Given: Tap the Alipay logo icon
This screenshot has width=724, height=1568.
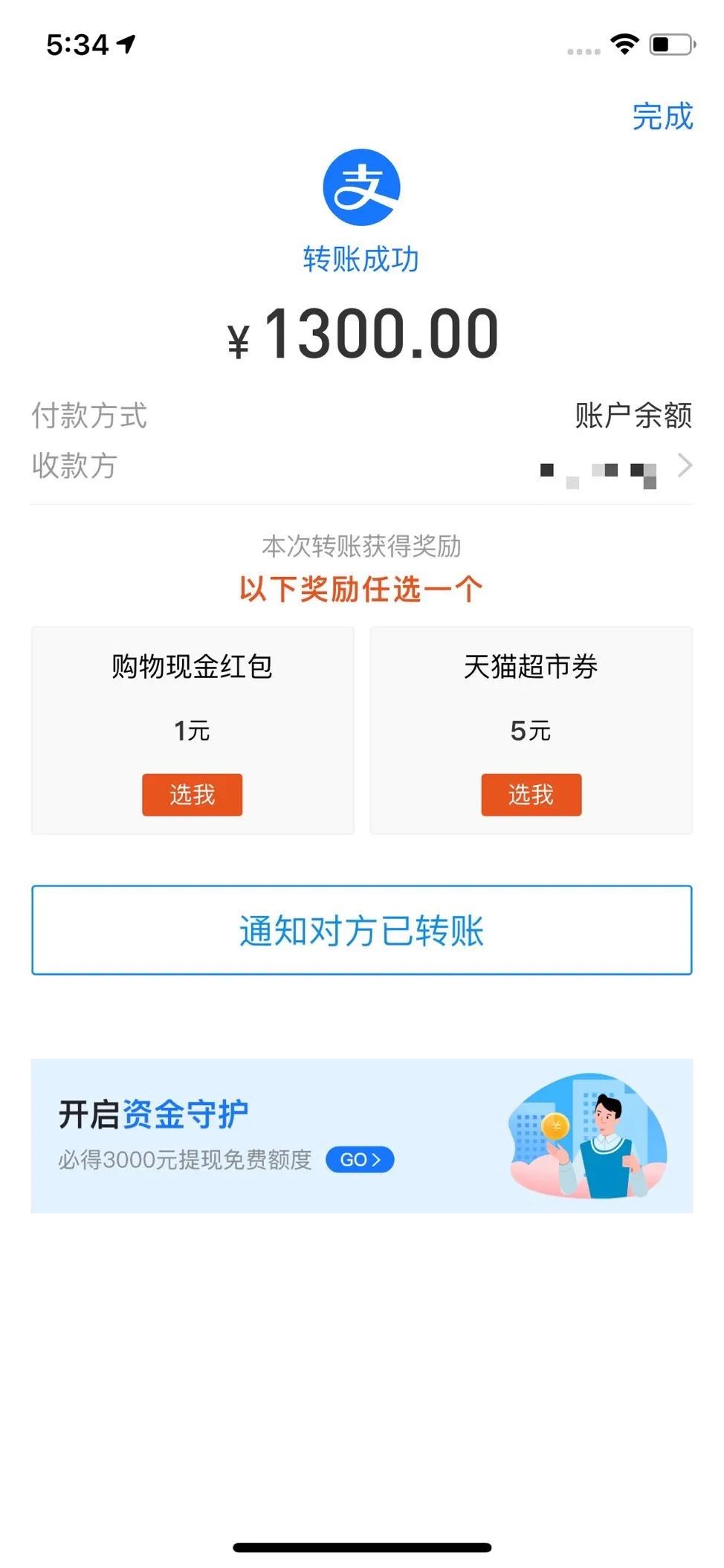Looking at the screenshot, I should click(362, 188).
